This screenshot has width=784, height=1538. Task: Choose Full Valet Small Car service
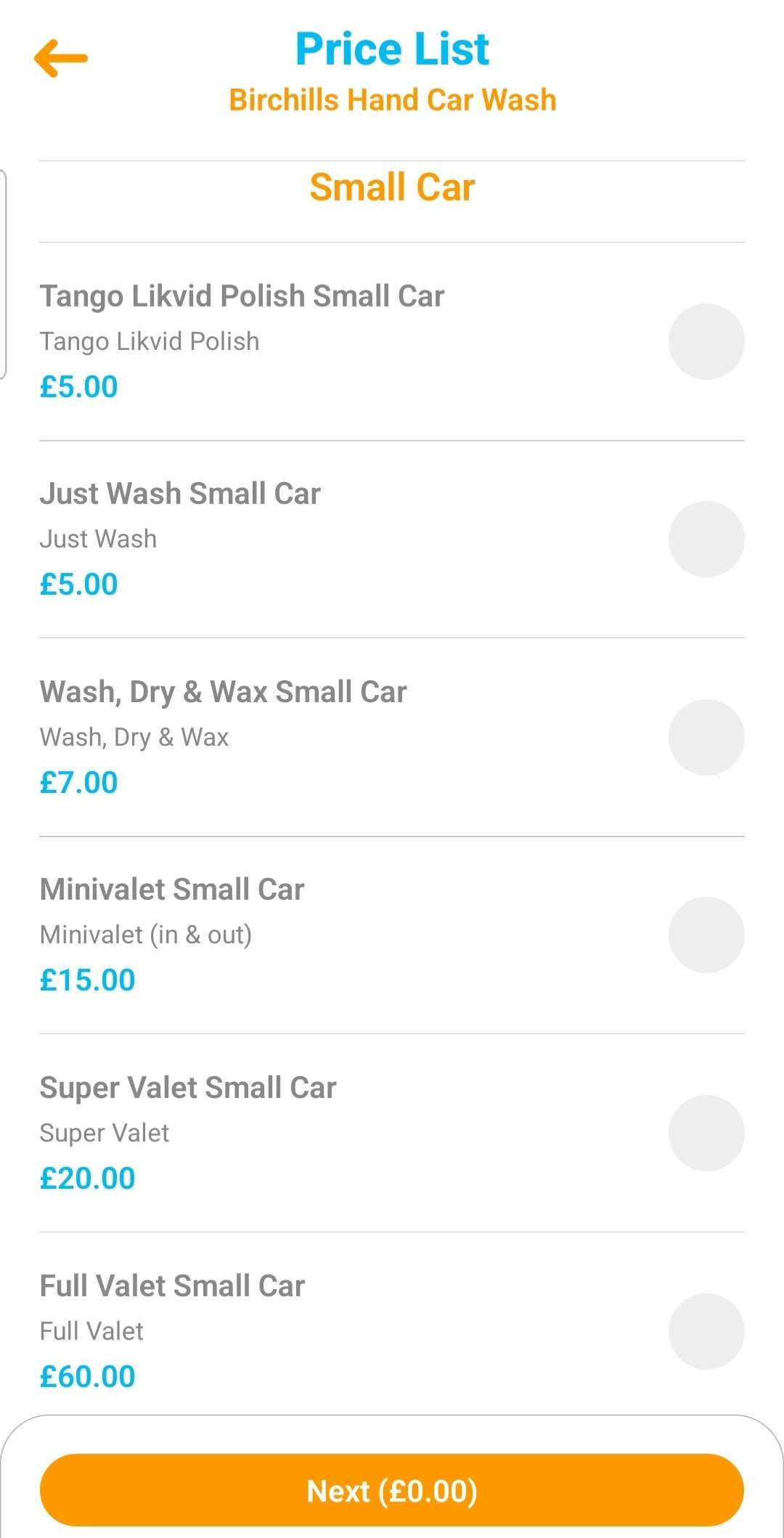click(706, 1331)
